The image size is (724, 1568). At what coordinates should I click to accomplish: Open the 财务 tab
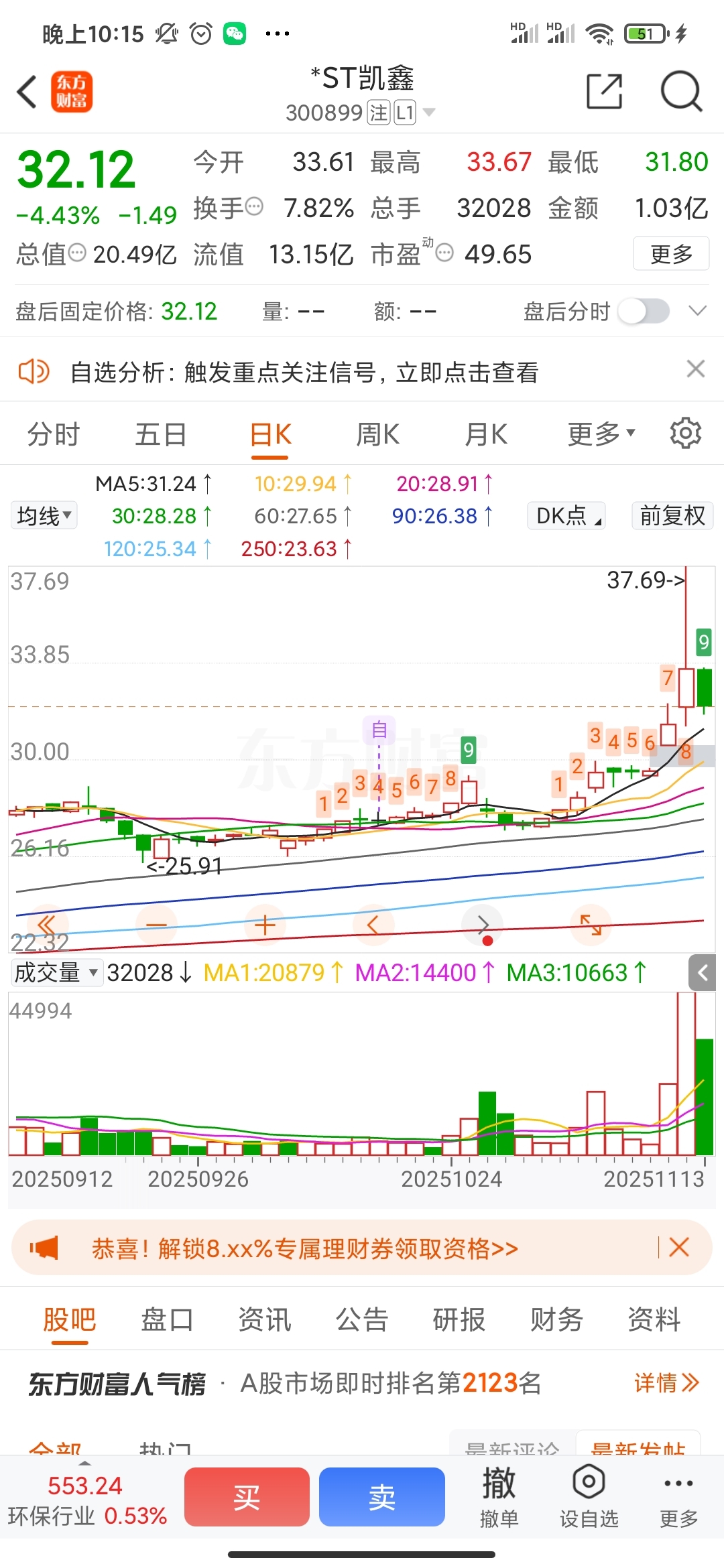556,1319
